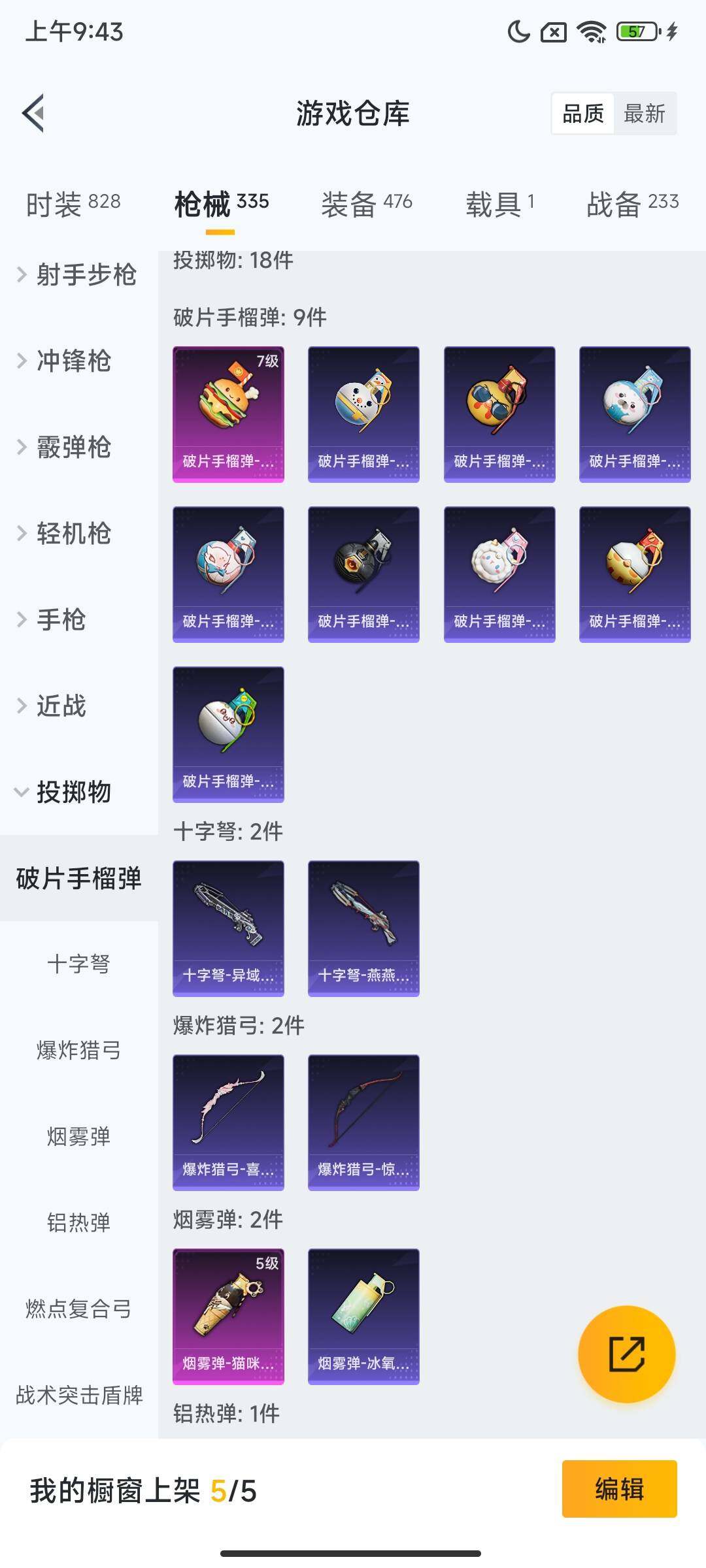Select the 十字弩 subcategory
The width and height of the screenshot is (706, 1568).
coord(78,964)
